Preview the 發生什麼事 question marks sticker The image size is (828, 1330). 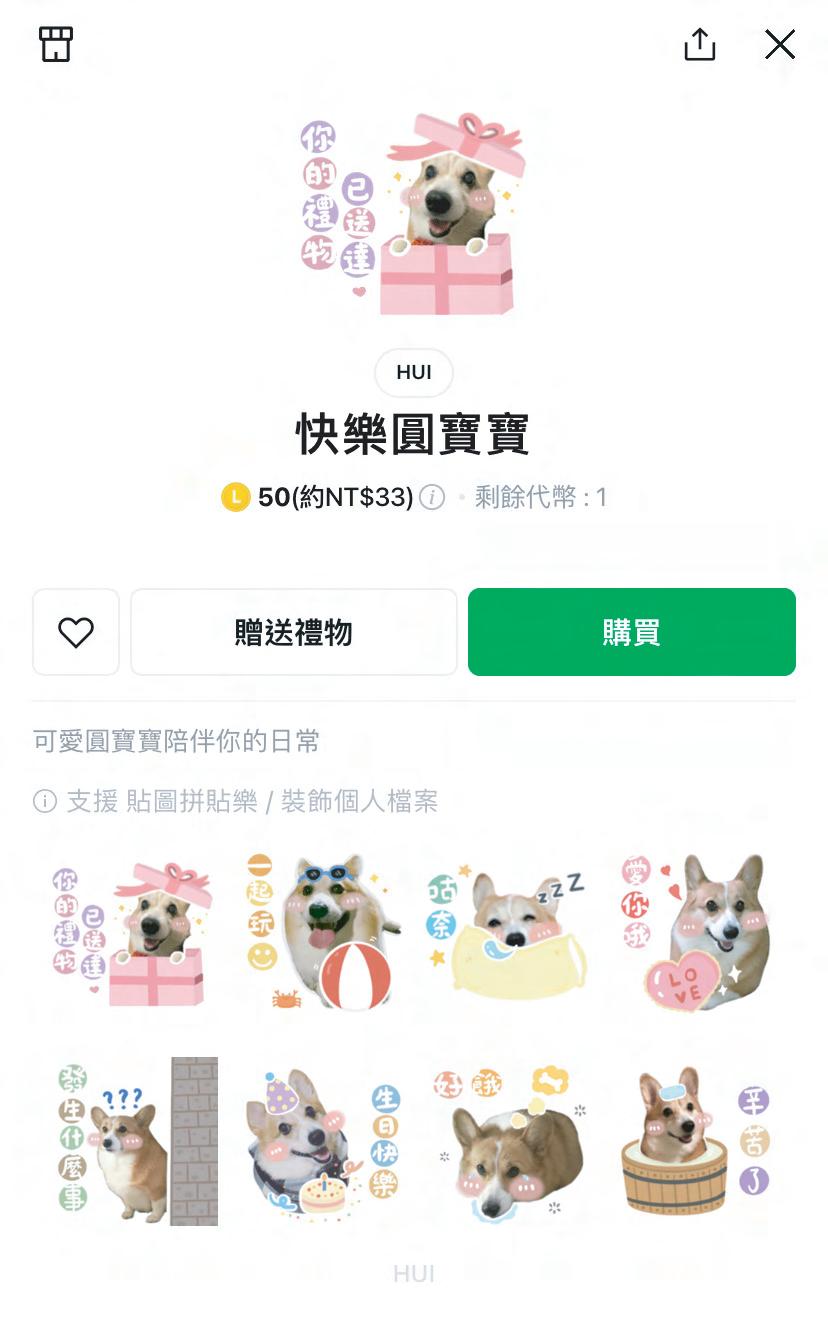click(132, 1142)
